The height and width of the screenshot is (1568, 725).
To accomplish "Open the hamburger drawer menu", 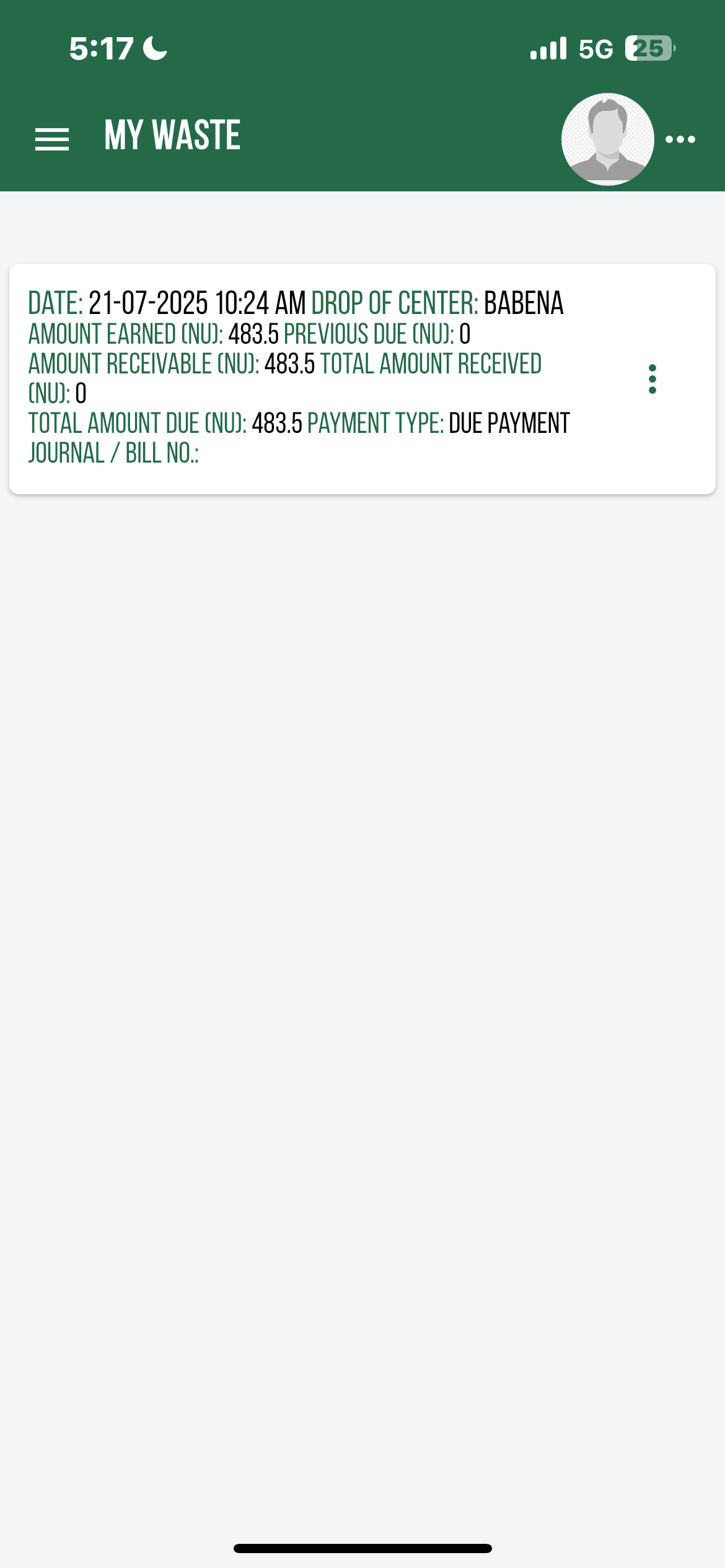I will 52,139.
